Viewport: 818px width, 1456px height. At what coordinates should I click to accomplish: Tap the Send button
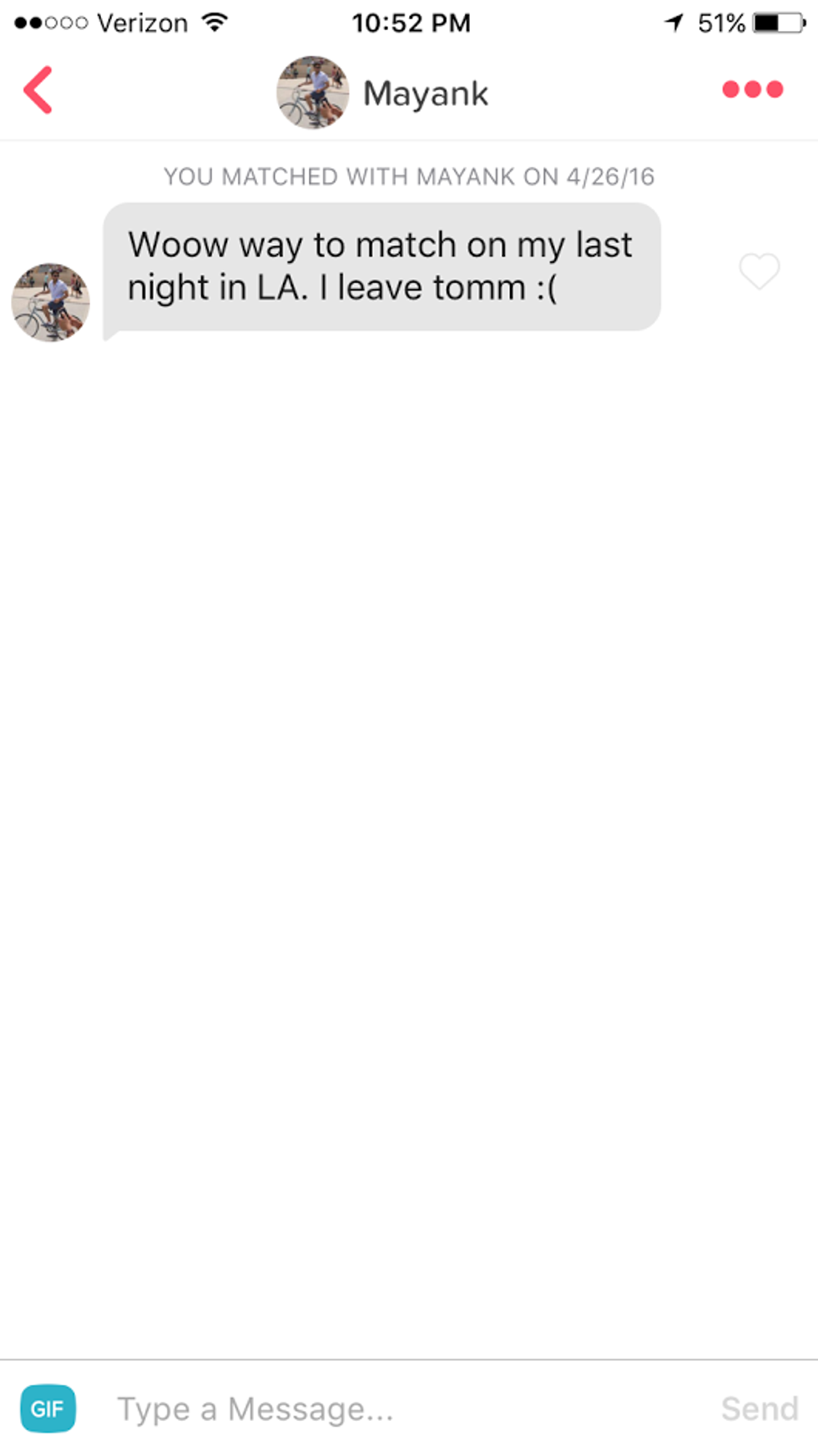(x=759, y=1408)
